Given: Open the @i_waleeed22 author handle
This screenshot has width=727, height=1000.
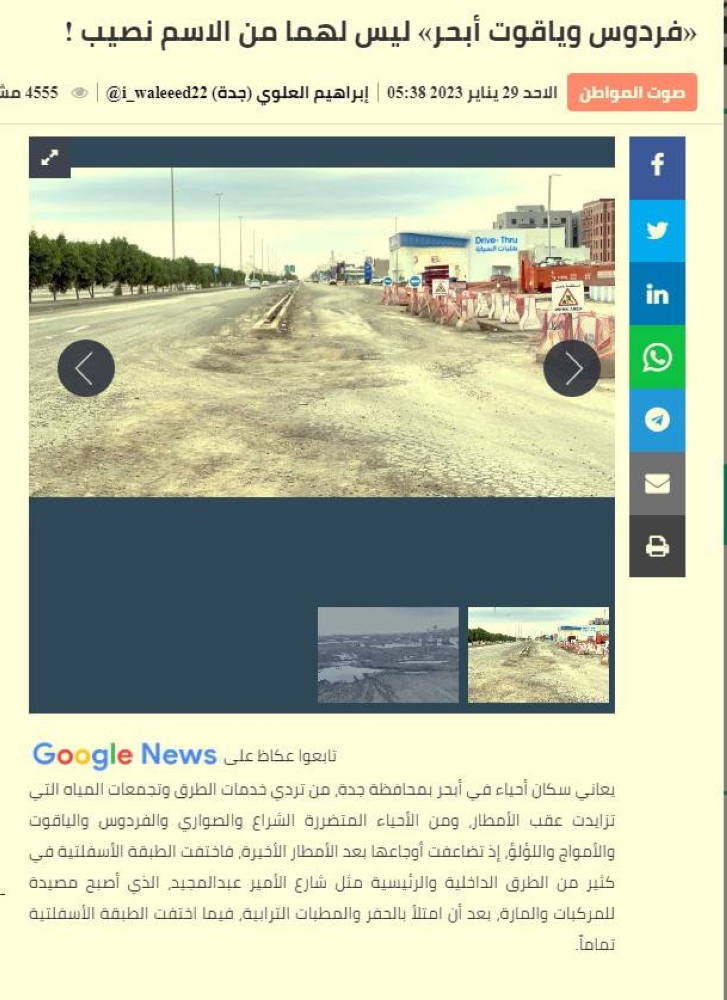Looking at the screenshot, I should click(x=156, y=93).
